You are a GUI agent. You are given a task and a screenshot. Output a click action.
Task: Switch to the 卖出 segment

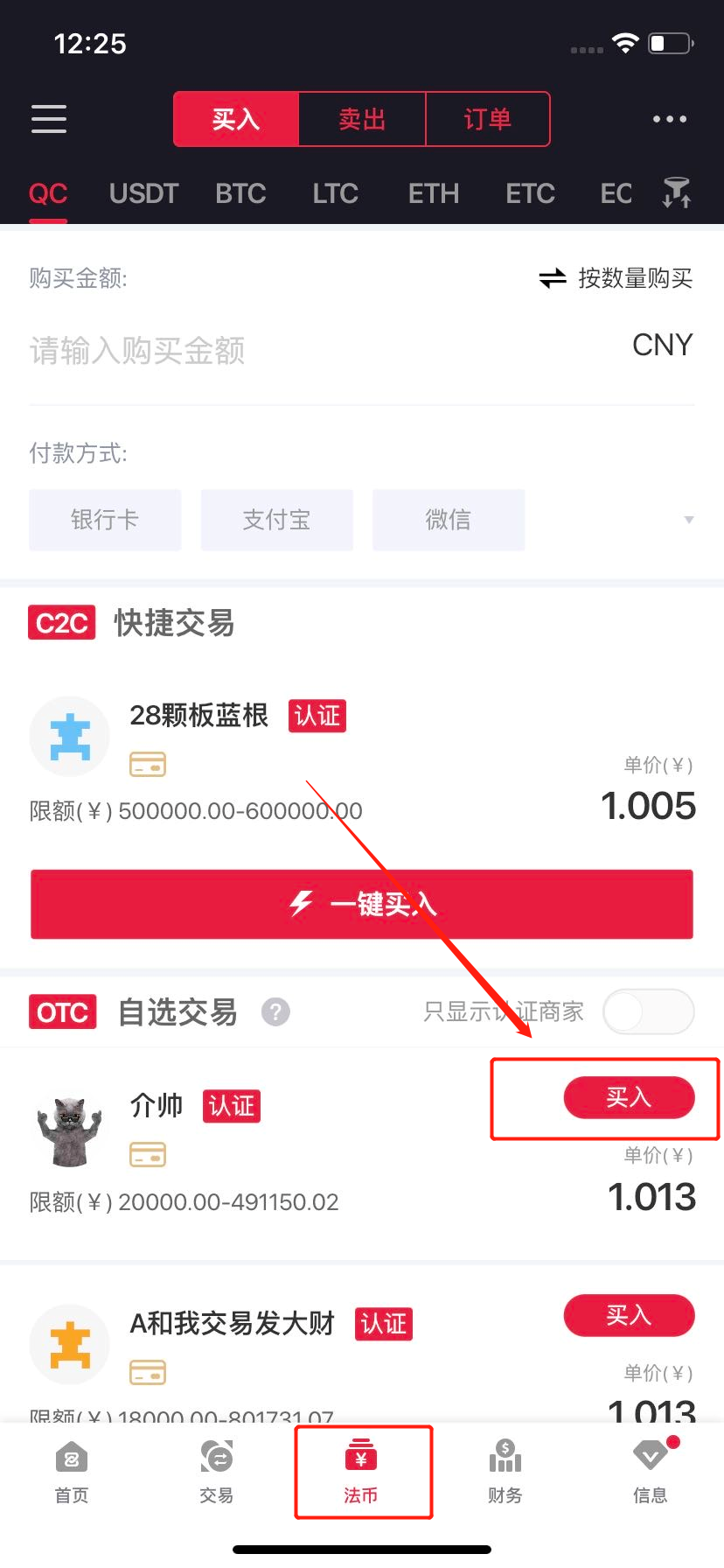click(x=362, y=119)
